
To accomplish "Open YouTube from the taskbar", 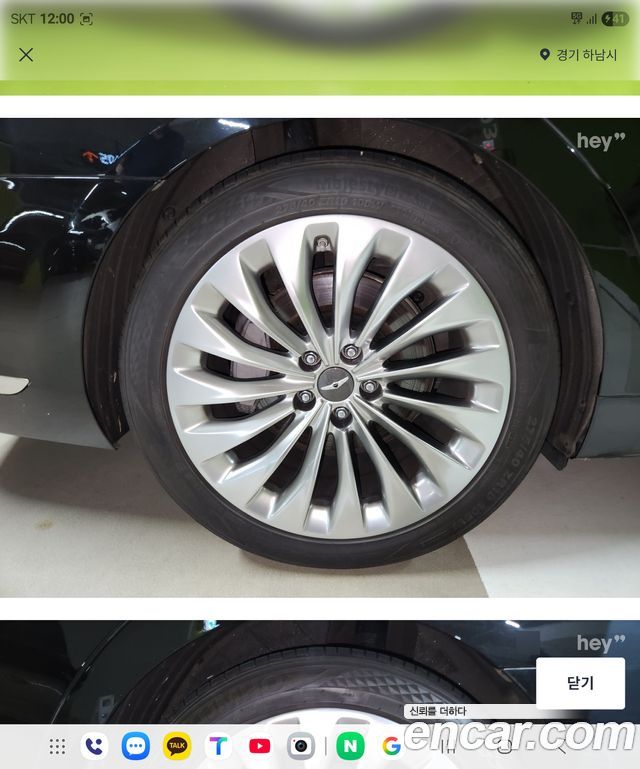I will 260,746.
